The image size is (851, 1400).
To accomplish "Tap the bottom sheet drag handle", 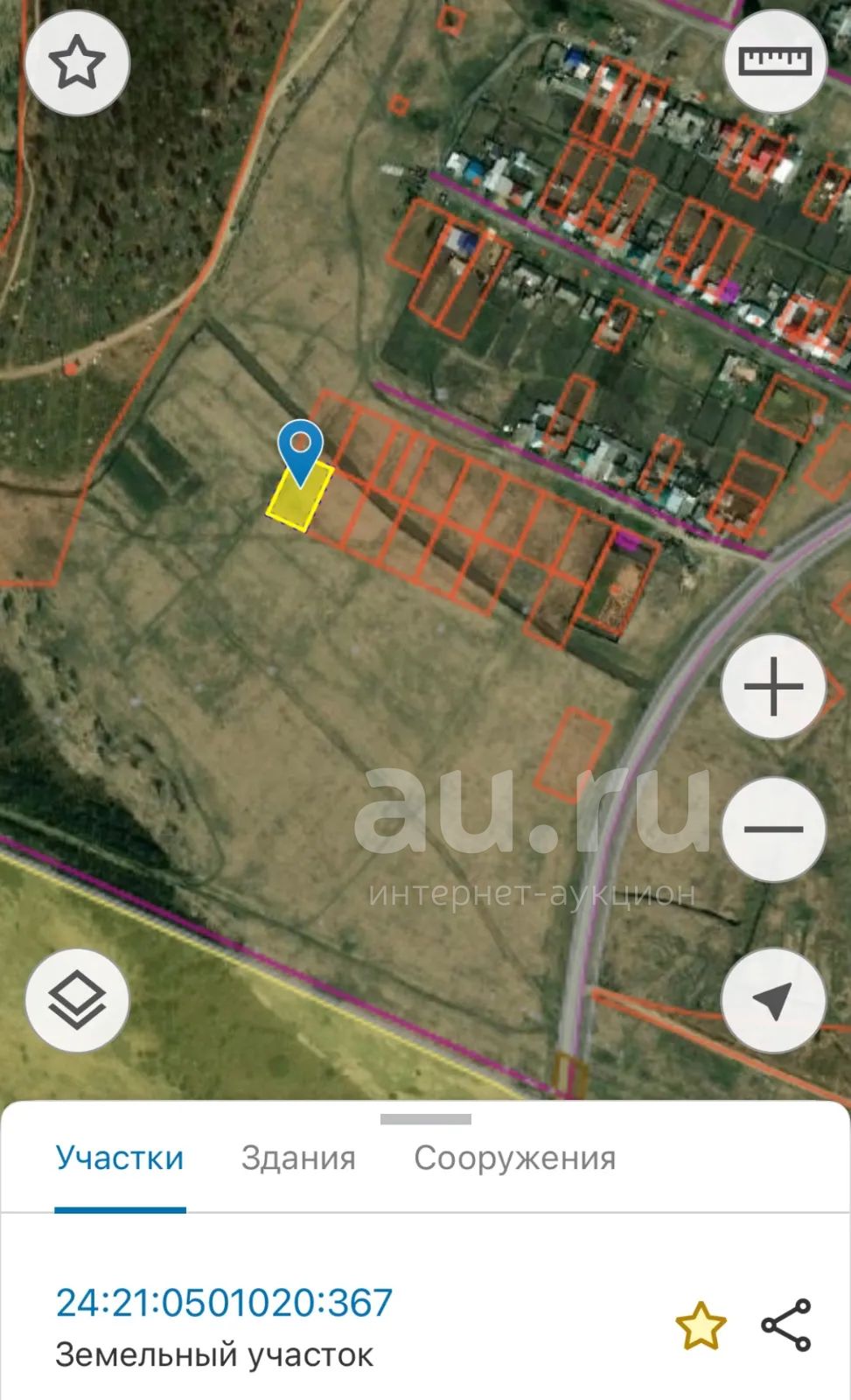I will coord(426,1119).
